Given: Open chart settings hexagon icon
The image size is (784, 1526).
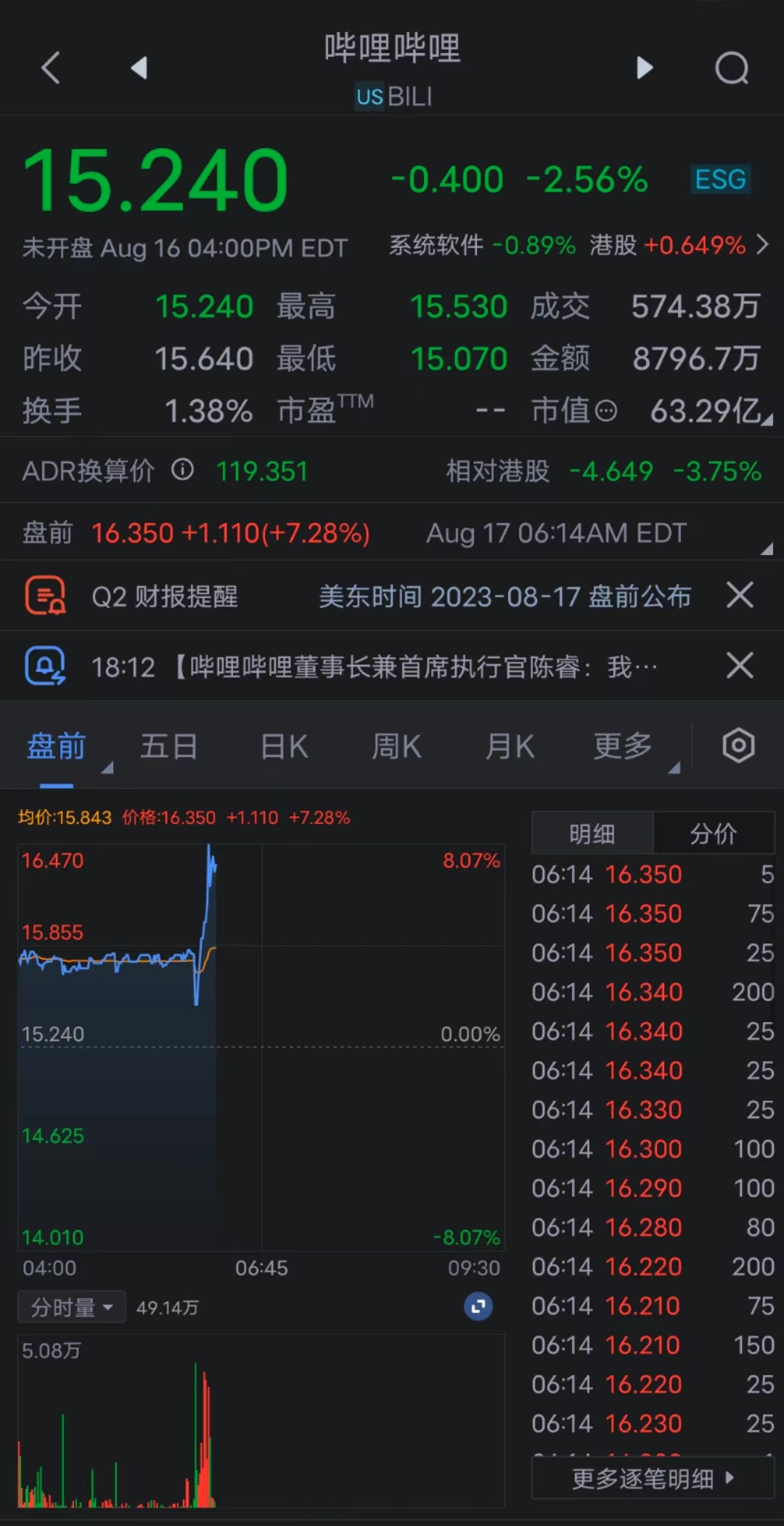Looking at the screenshot, I should (x=738, y=746).
